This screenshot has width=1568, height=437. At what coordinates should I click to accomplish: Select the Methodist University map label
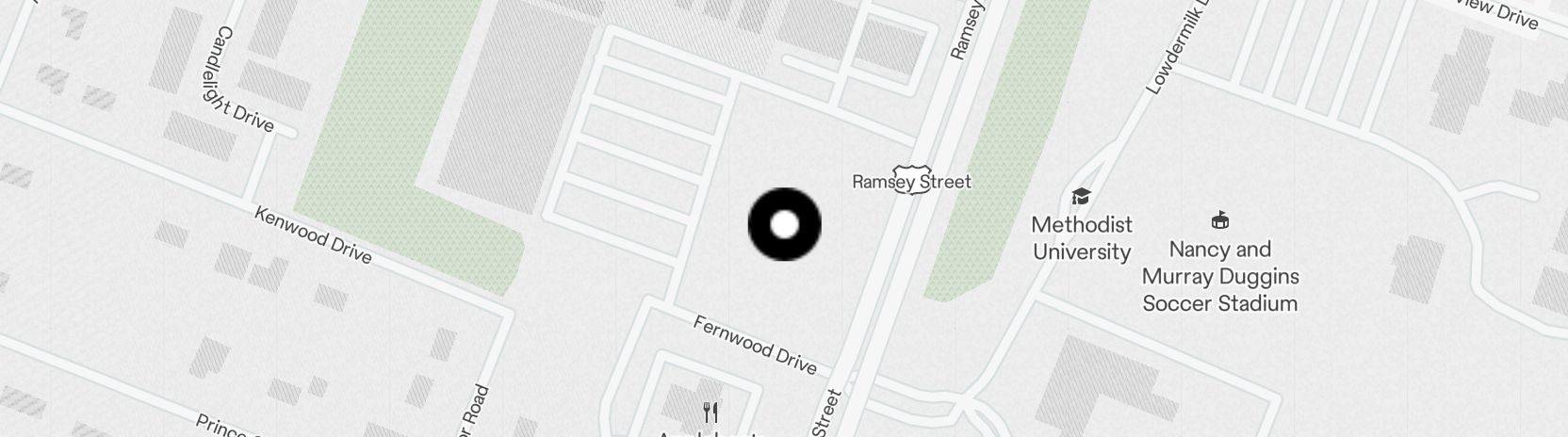[x=1081, y=237]
